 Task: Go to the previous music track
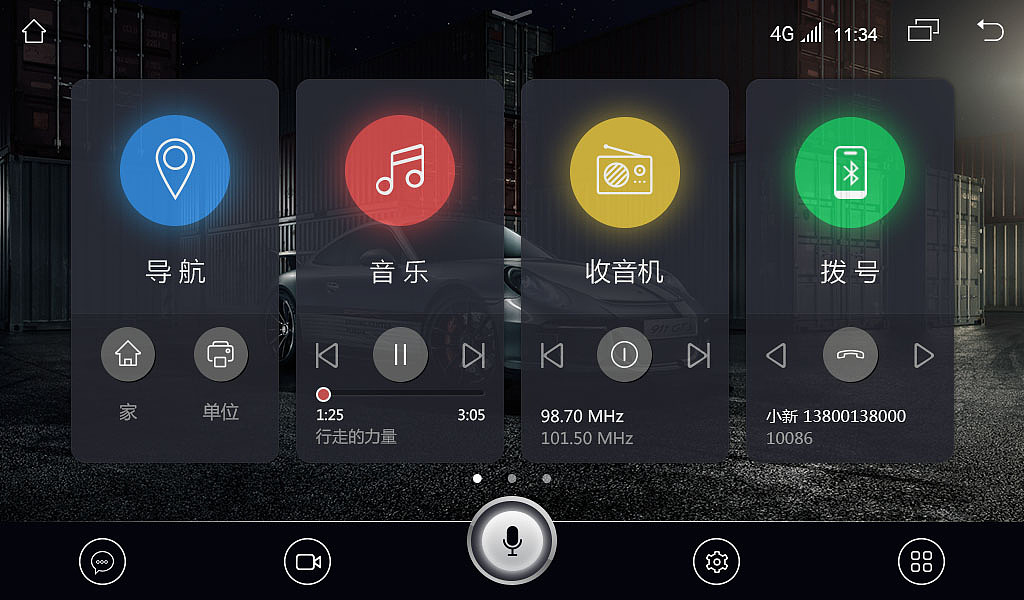coord(327,355)
